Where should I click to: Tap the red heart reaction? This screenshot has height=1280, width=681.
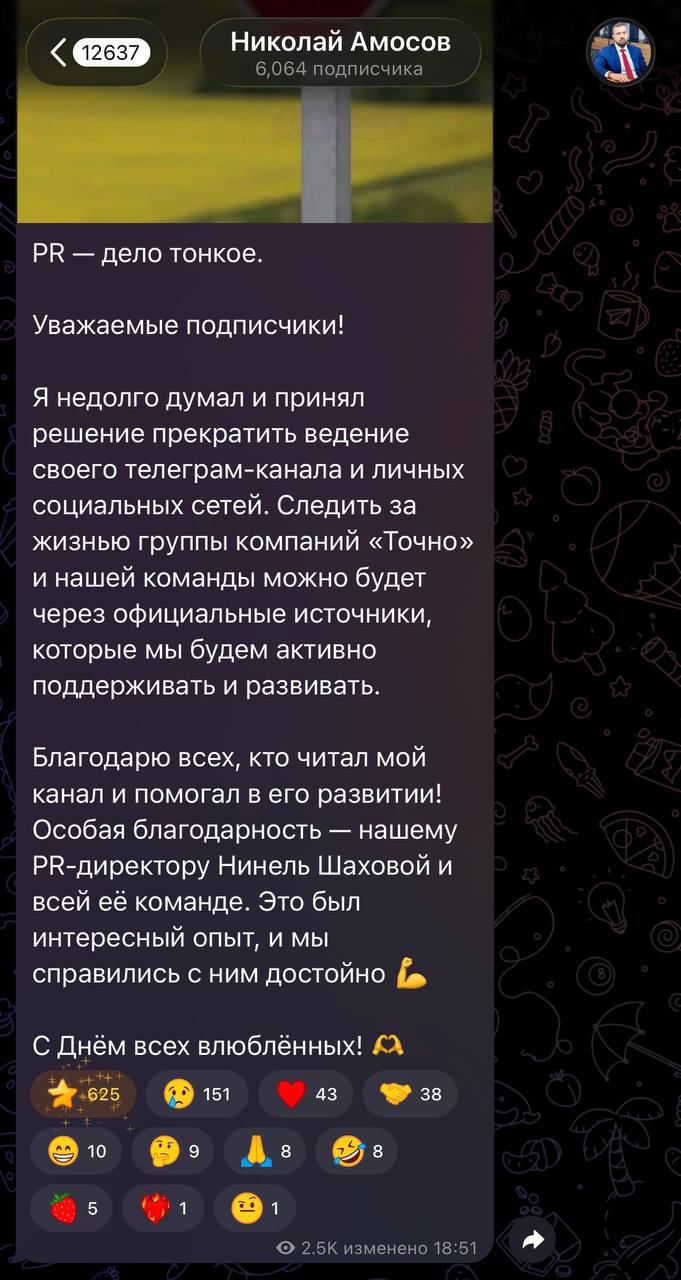[306, 1093]
